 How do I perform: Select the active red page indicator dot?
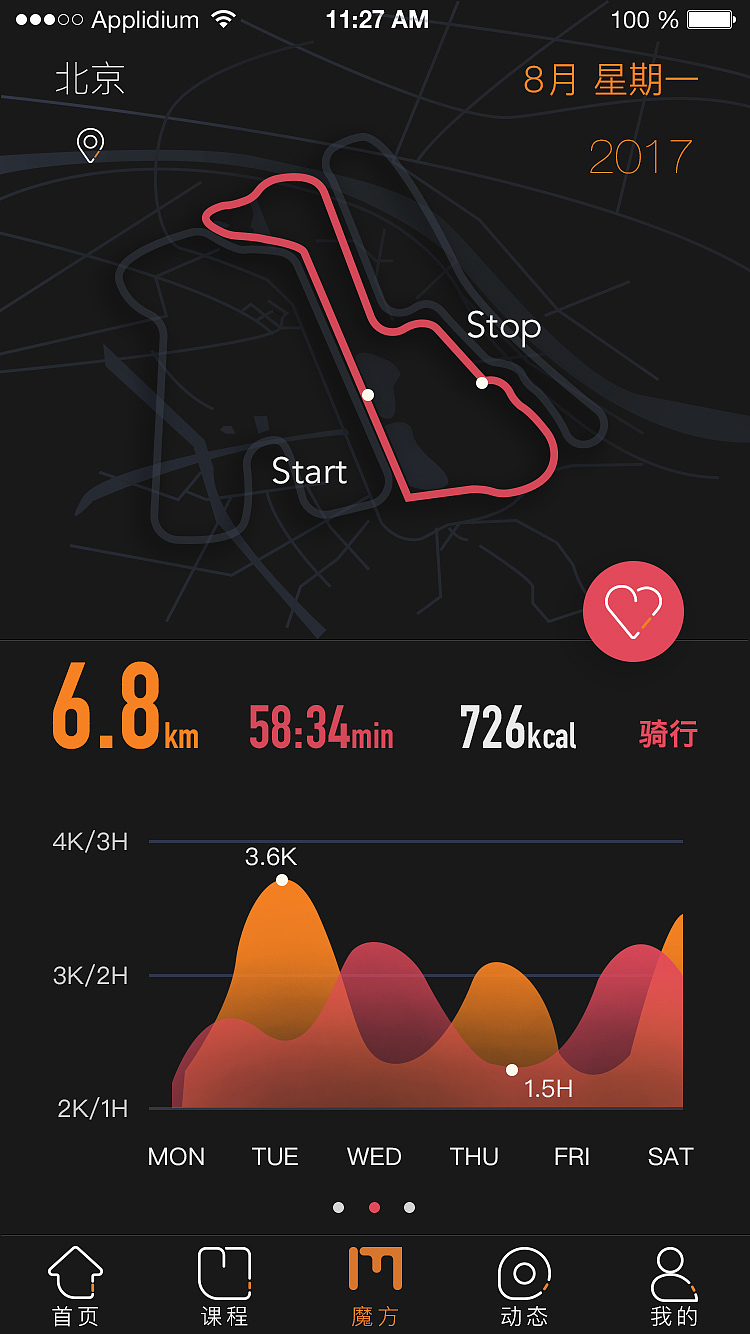pyautogui.click(x=374, y=1207)
